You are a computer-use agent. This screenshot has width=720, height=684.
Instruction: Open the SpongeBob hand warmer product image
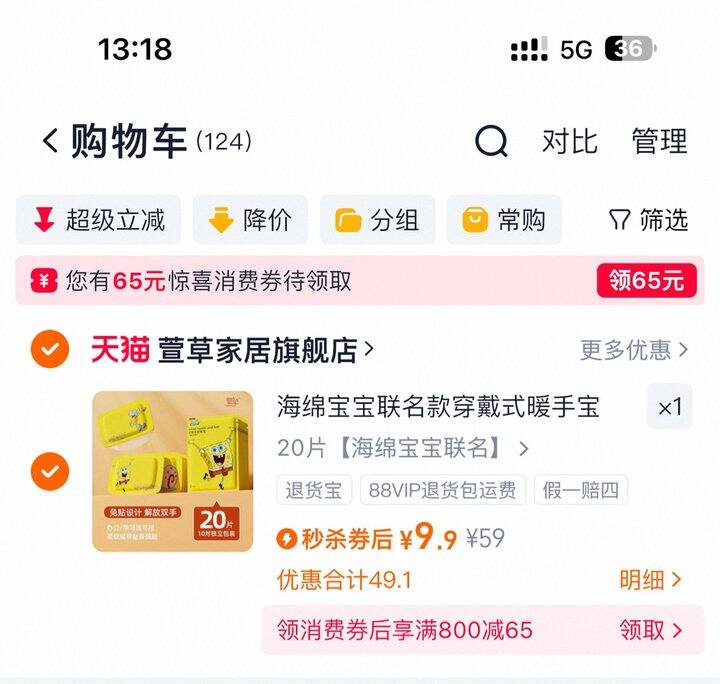[x=172, y=470]
